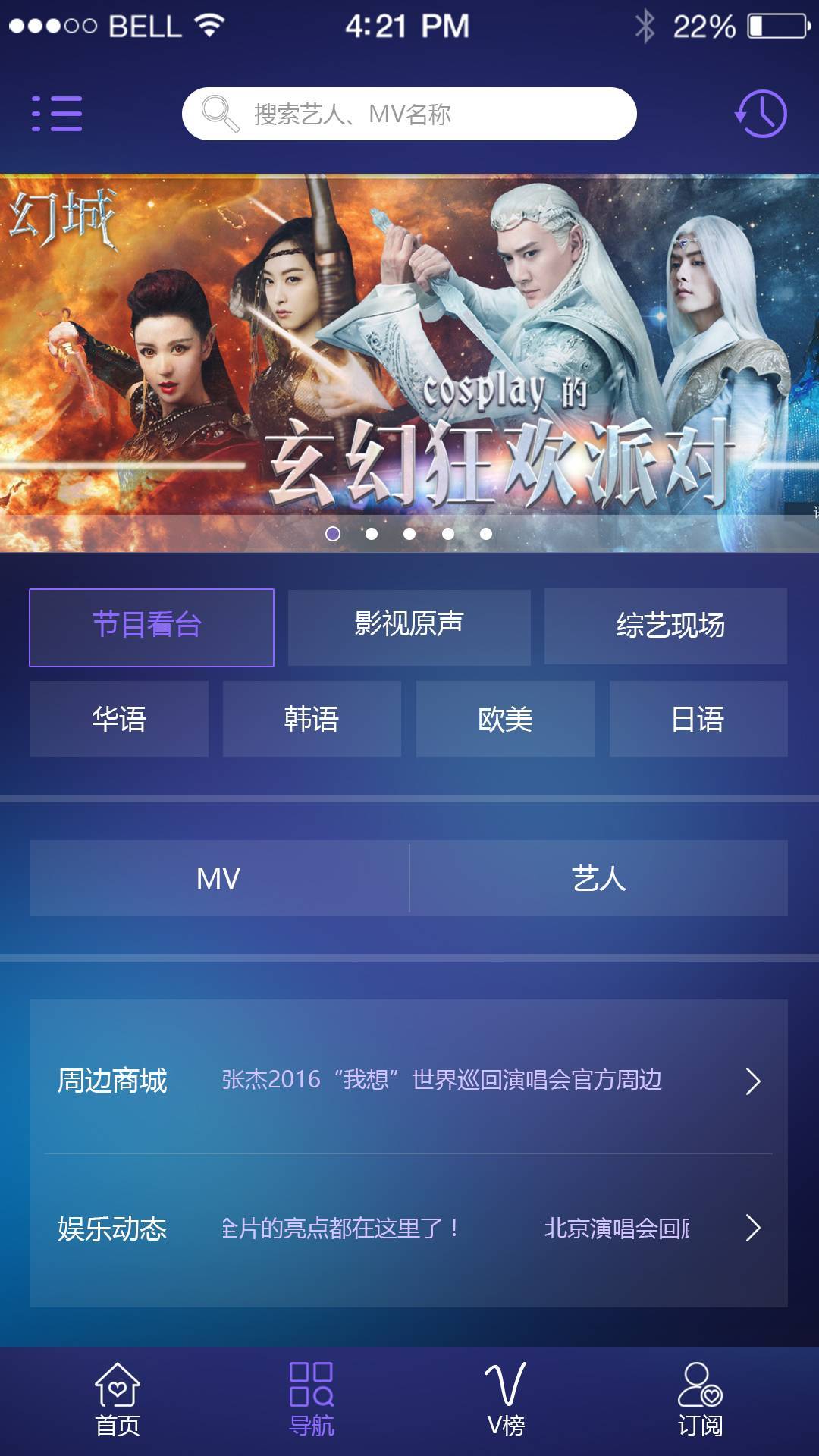Select the 影视原声 category
This screenshot has height=1456, width=819.
point(409,627)
